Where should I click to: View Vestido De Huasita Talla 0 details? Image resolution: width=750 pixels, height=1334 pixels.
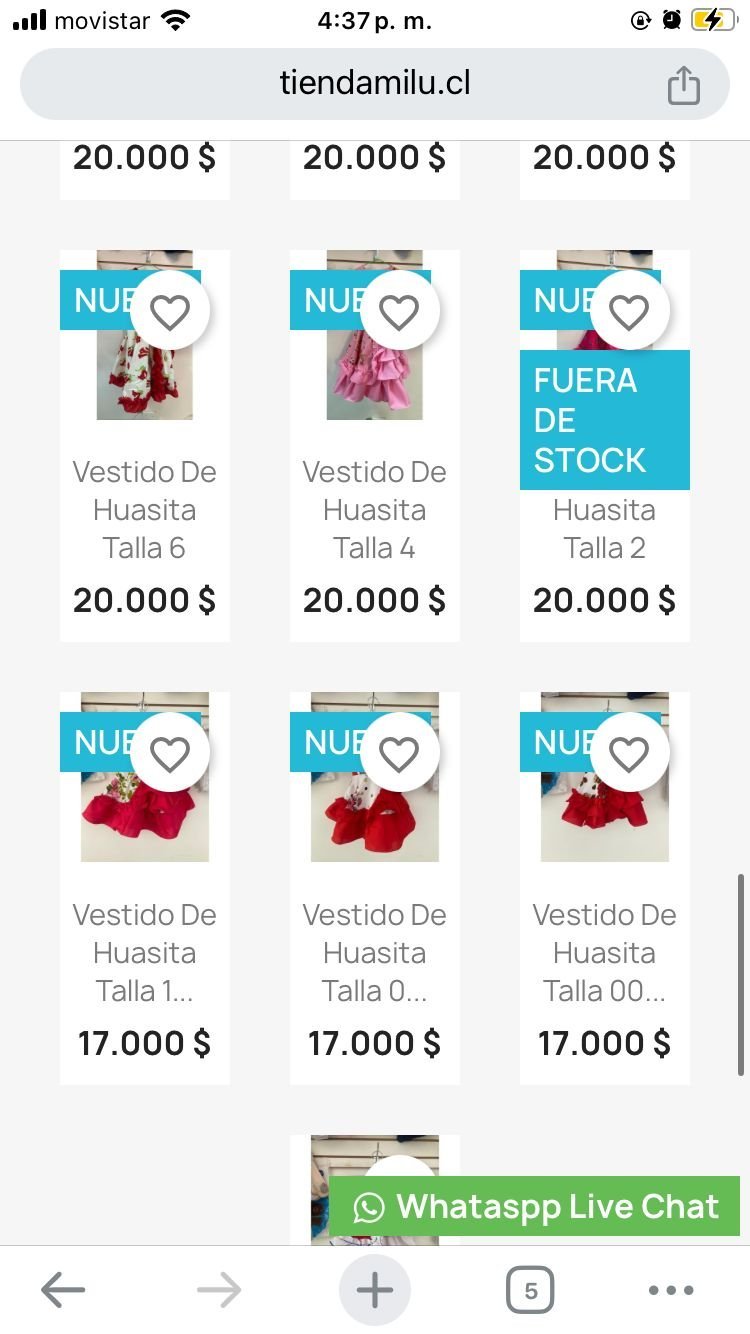(374, 952)
